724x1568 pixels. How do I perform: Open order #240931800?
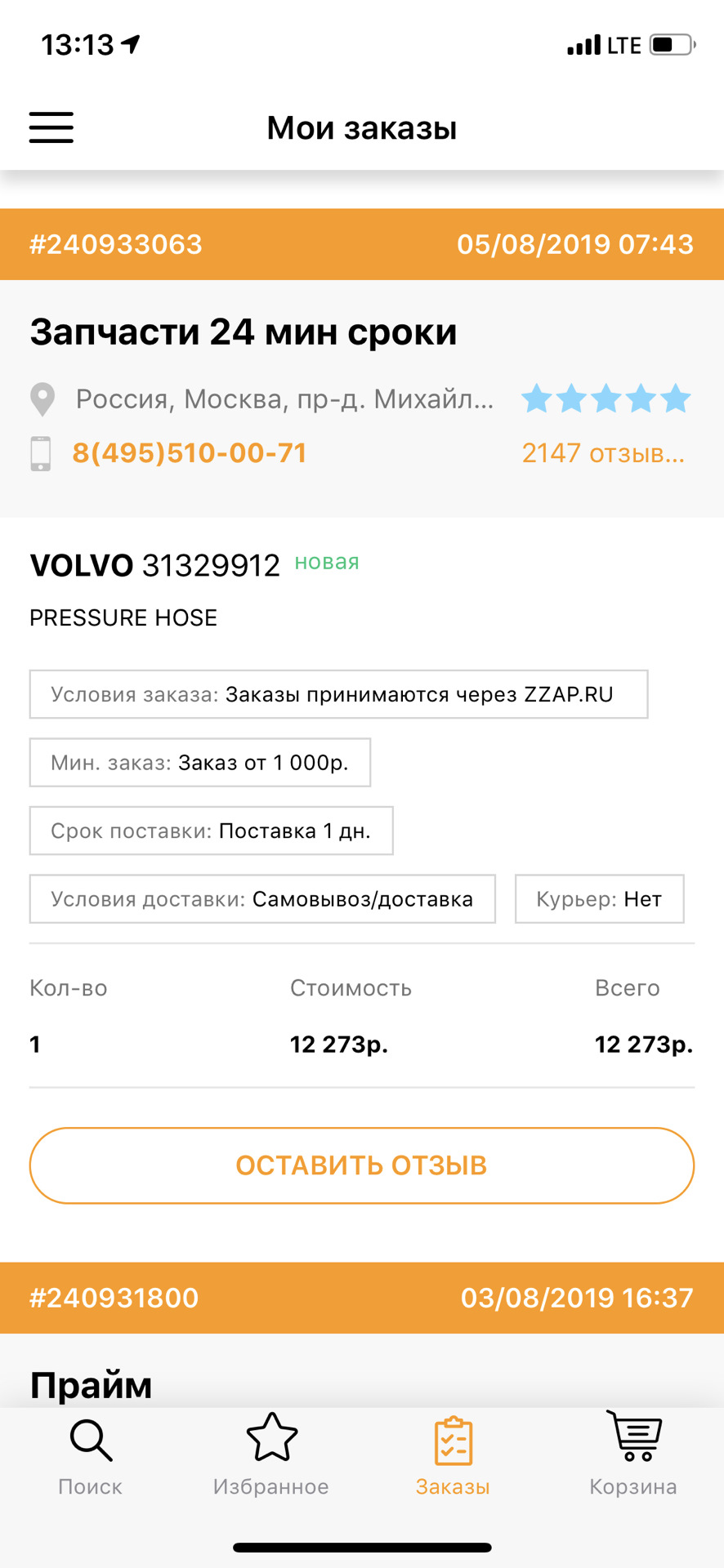coord(114,1297)
